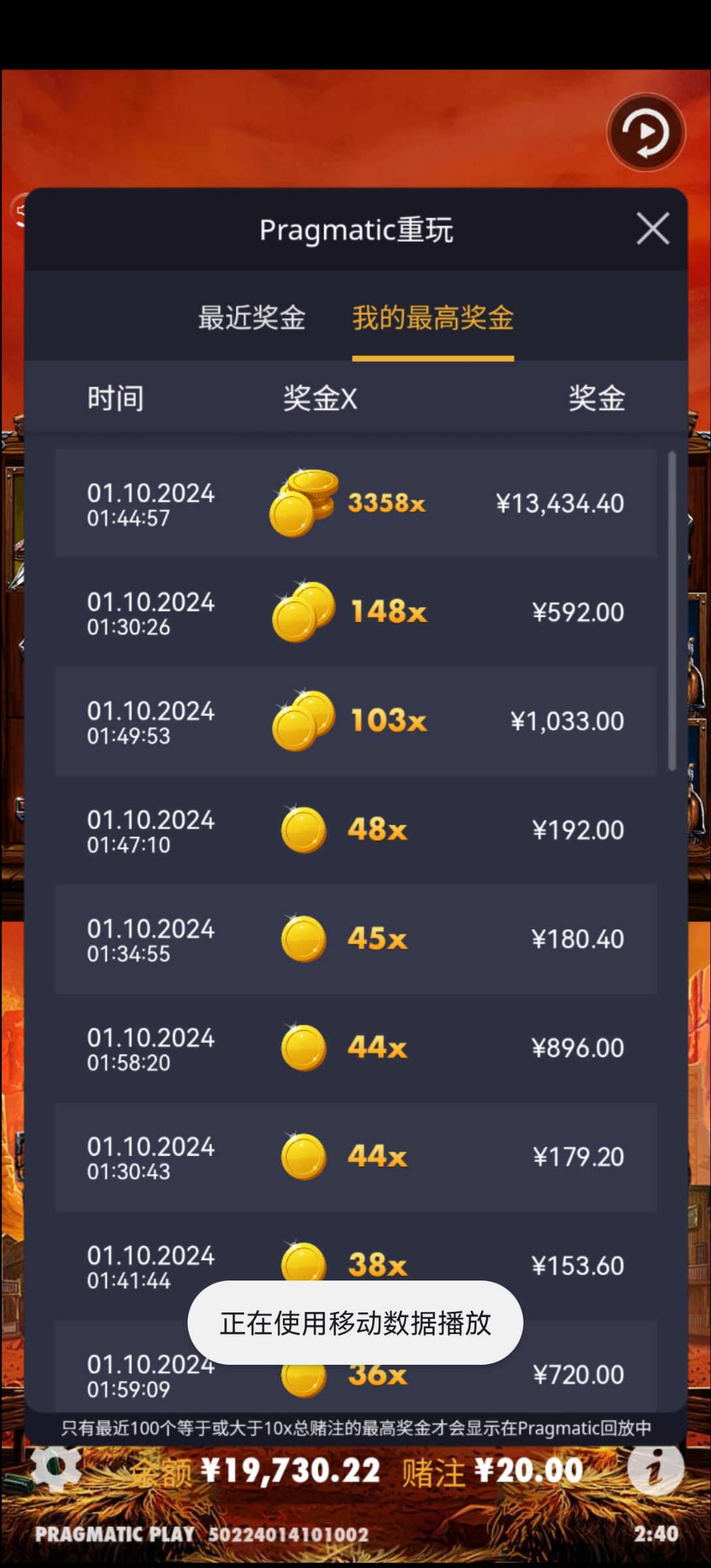
Task: Open the 103x win replay row
Action: pyautogui.click(x=356, y=721)
